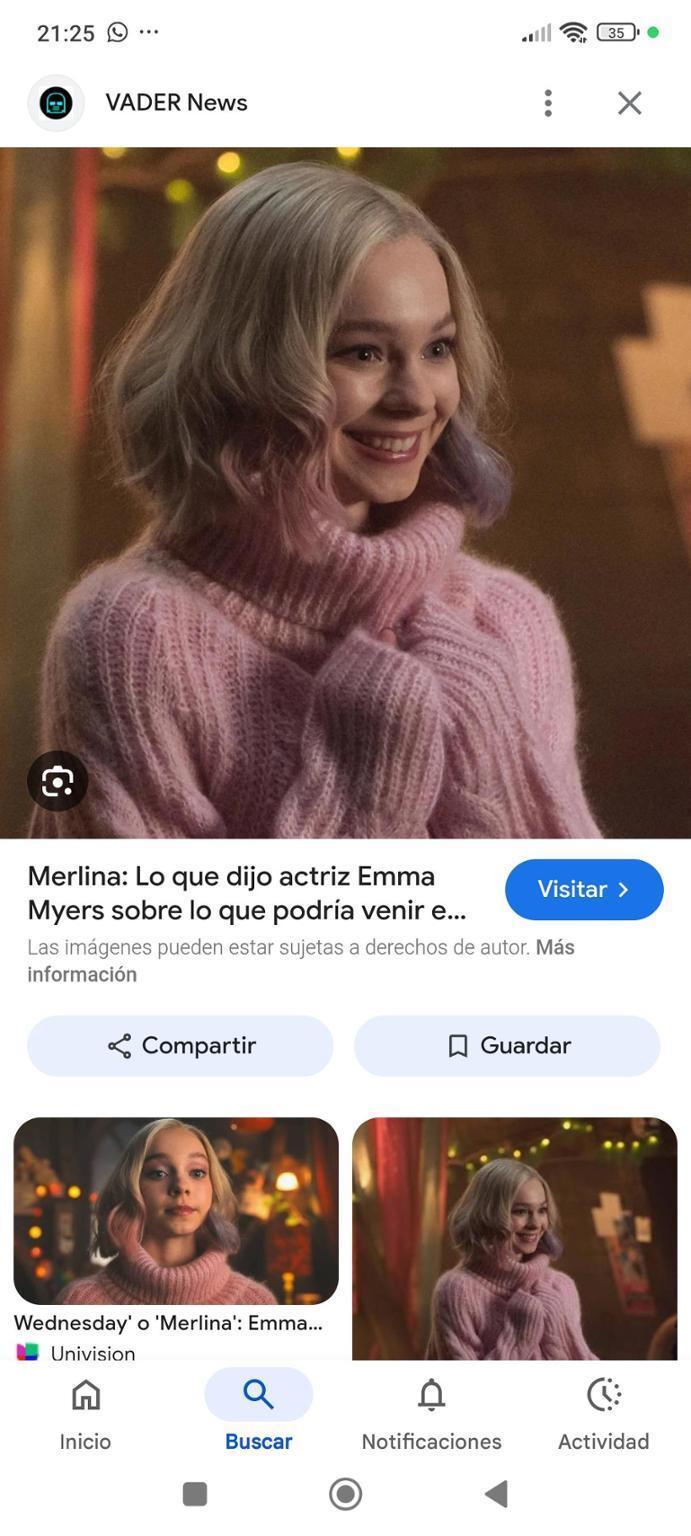Save the image with Guardar

(x=507, y=1046)
